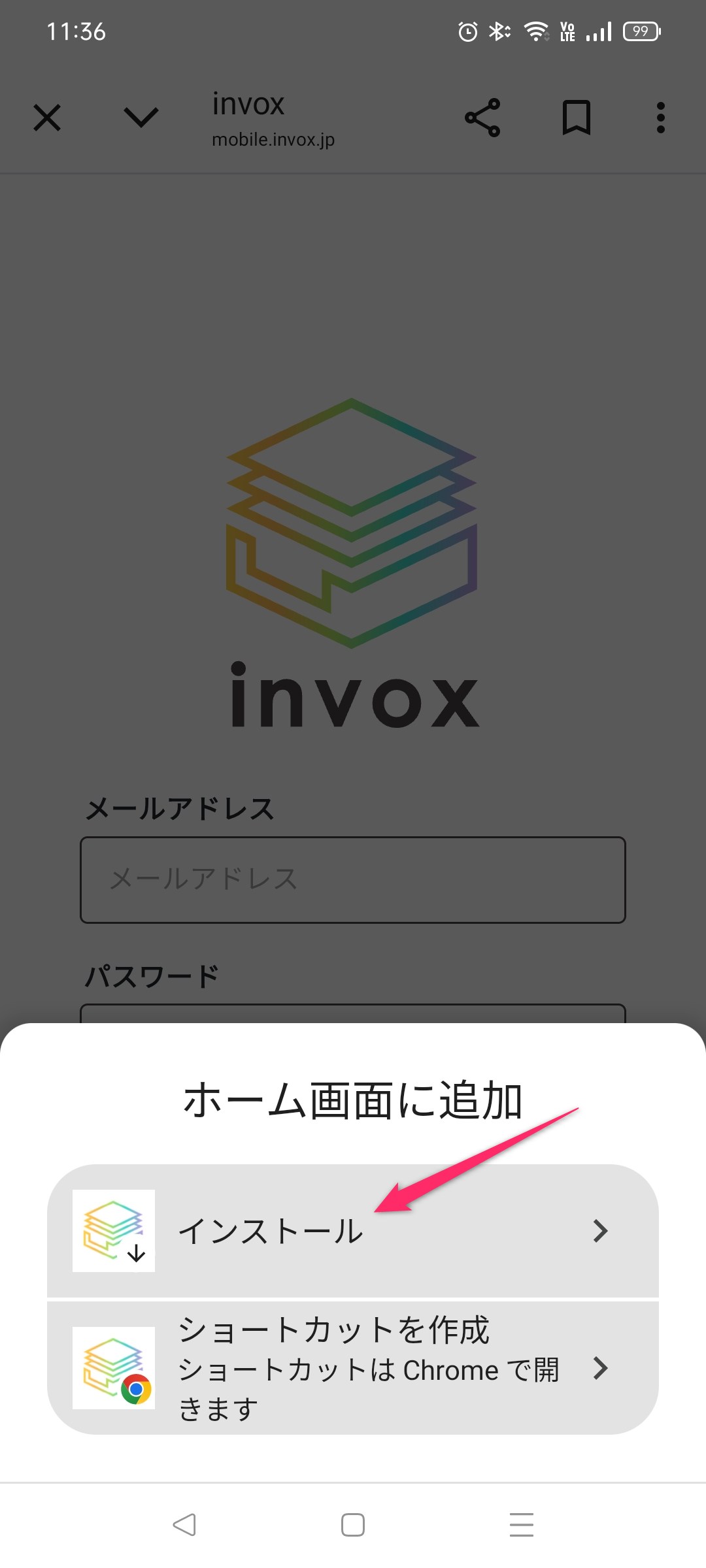Share the invox page

coord(482,118)
